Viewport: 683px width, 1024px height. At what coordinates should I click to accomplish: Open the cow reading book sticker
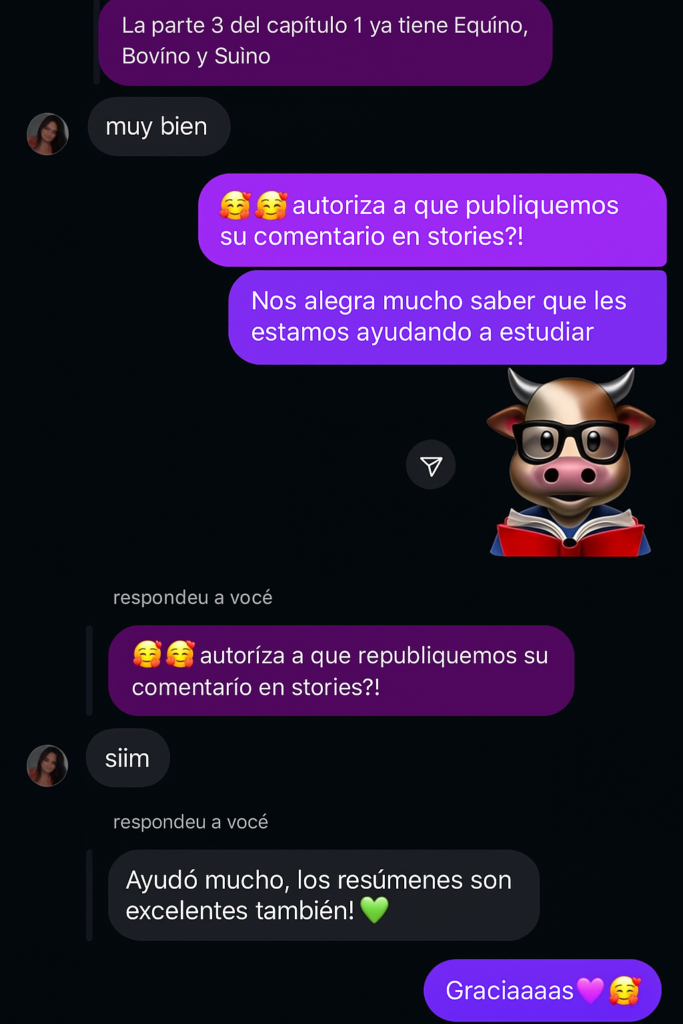click(570, 462)
